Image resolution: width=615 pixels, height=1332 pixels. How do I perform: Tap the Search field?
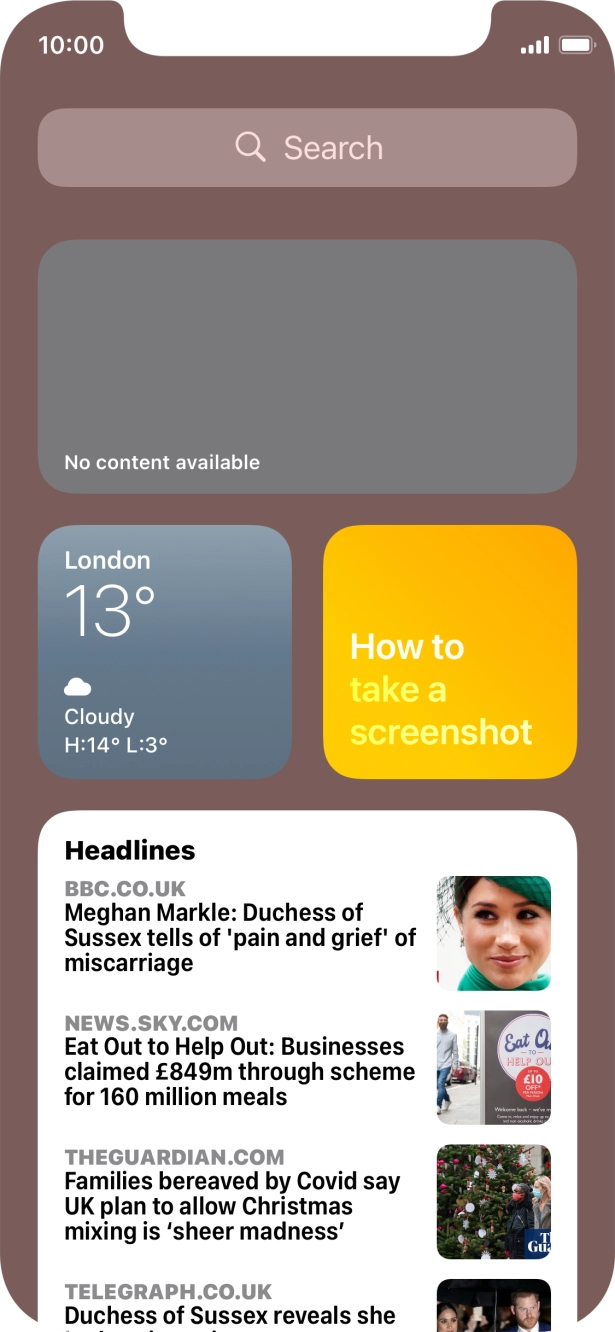pos(307,148)
